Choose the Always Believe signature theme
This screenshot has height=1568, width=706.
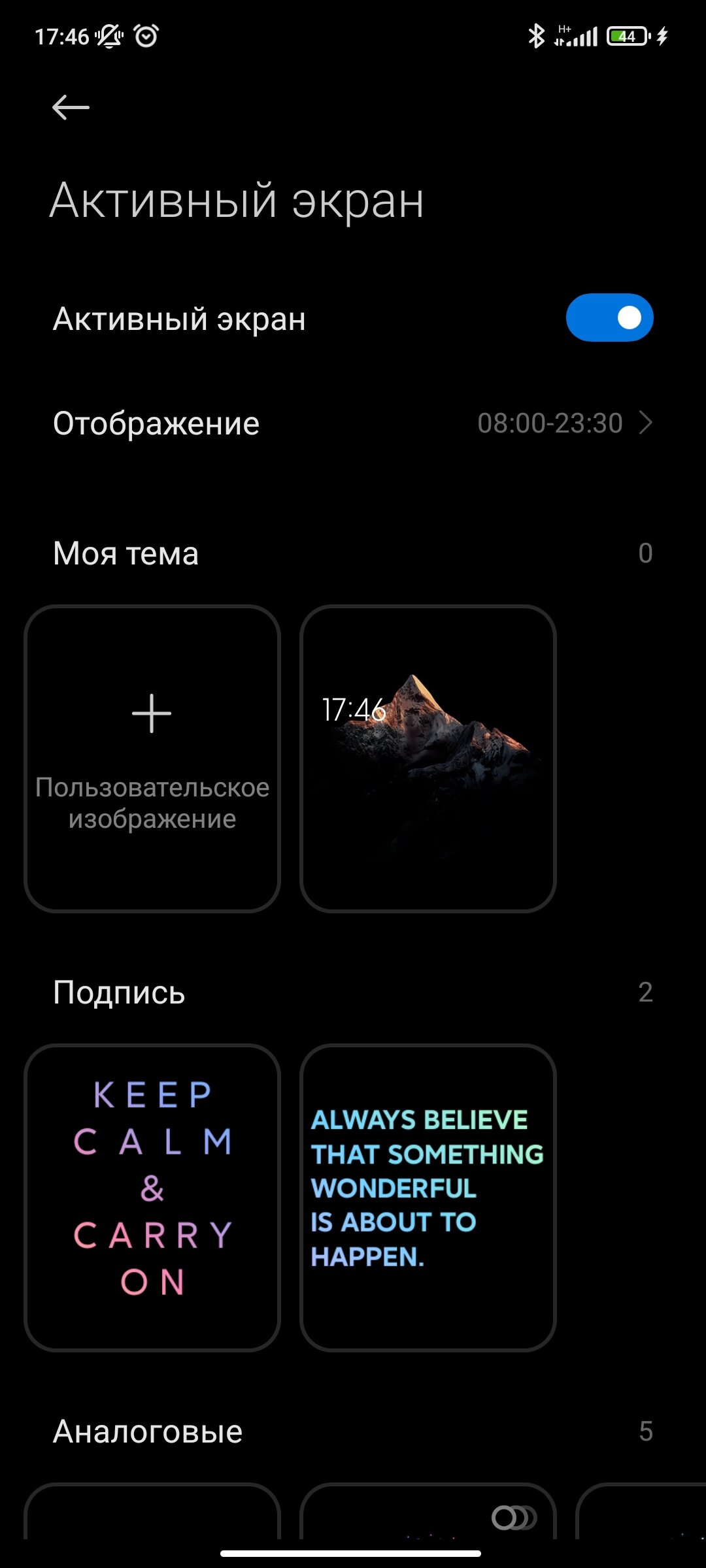point(428,1198)
